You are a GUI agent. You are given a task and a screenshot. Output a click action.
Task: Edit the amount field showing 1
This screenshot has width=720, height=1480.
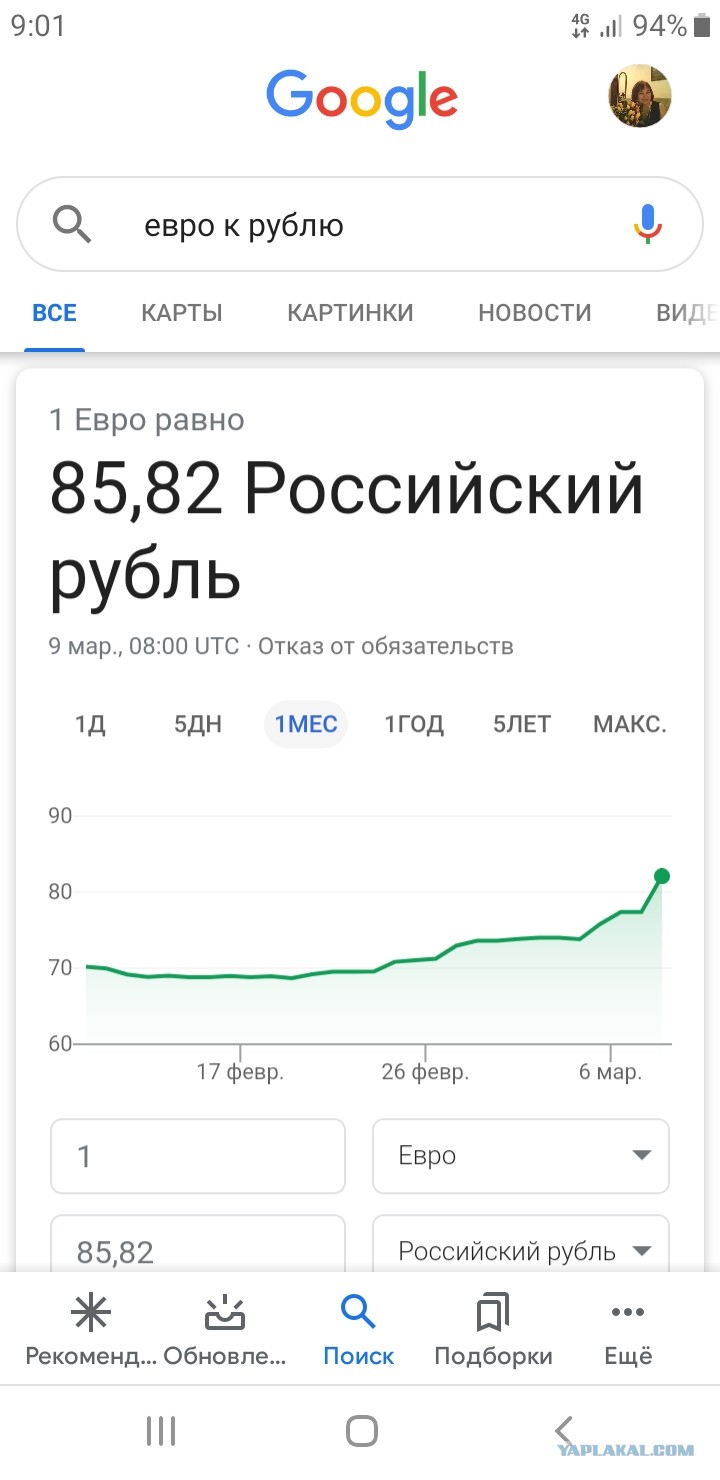click(x=198, y=1156)
